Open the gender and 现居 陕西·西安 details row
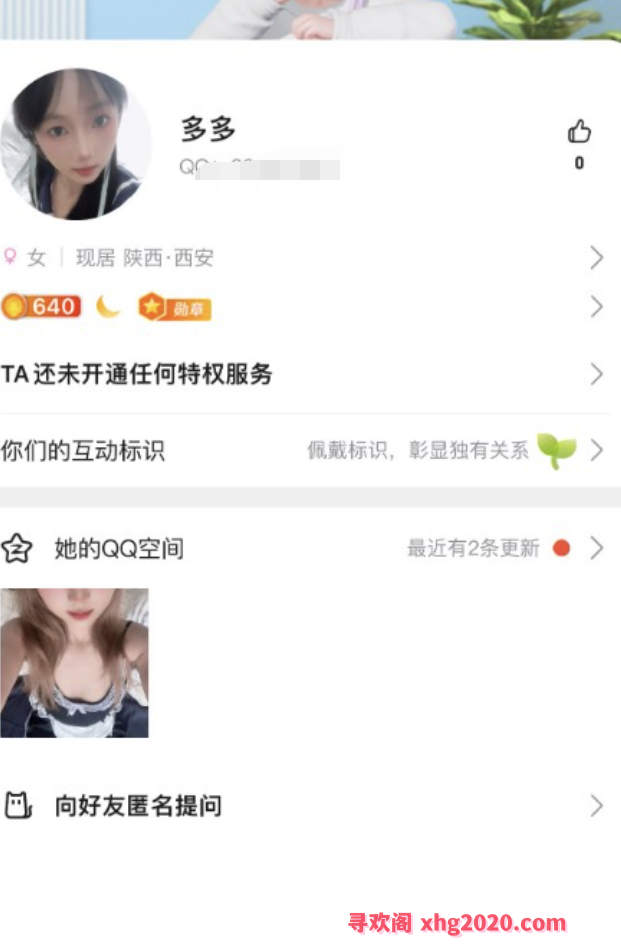Image resolution: width=621 pixels, height=952 pixels. point(300,258)
